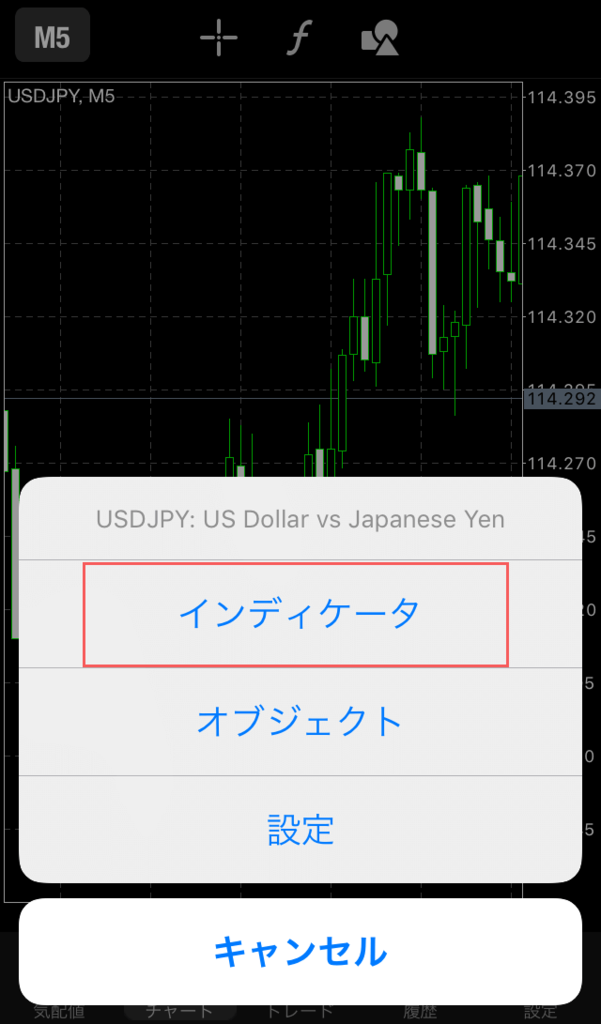
Task: Select インディケータ from the action sheet
Action: point(297,614)
